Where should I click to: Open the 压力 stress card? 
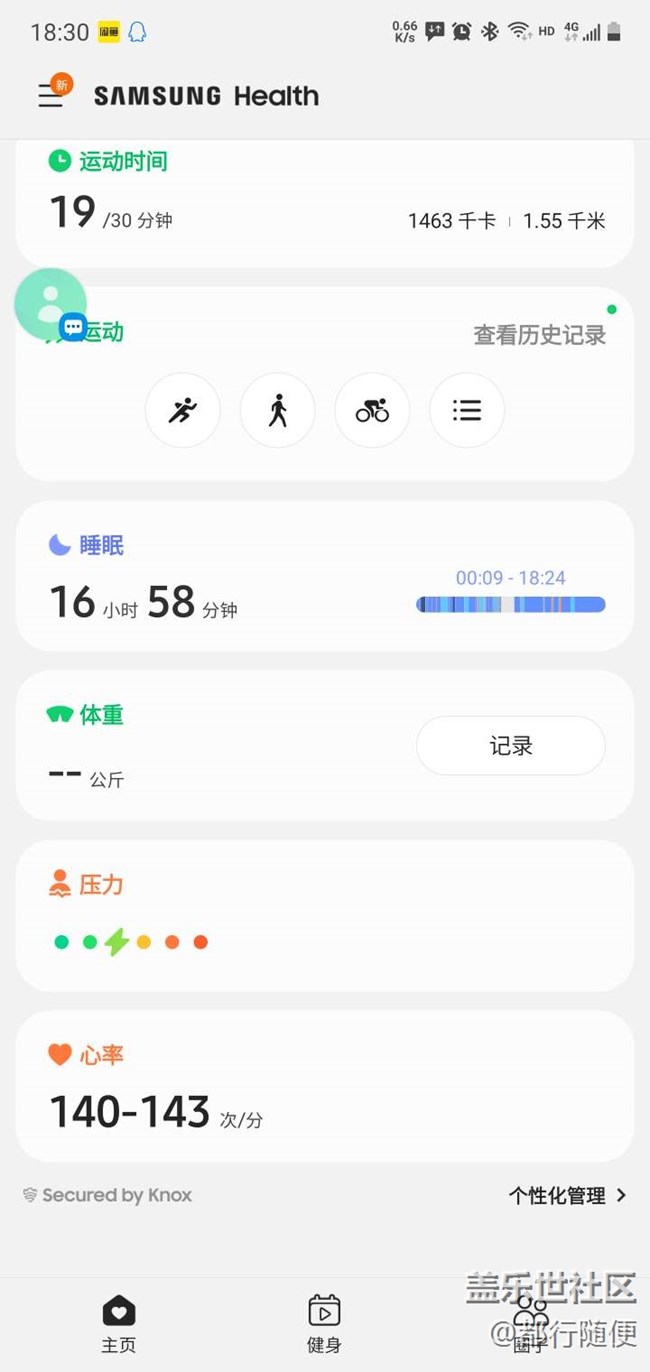tap(325, 916)
